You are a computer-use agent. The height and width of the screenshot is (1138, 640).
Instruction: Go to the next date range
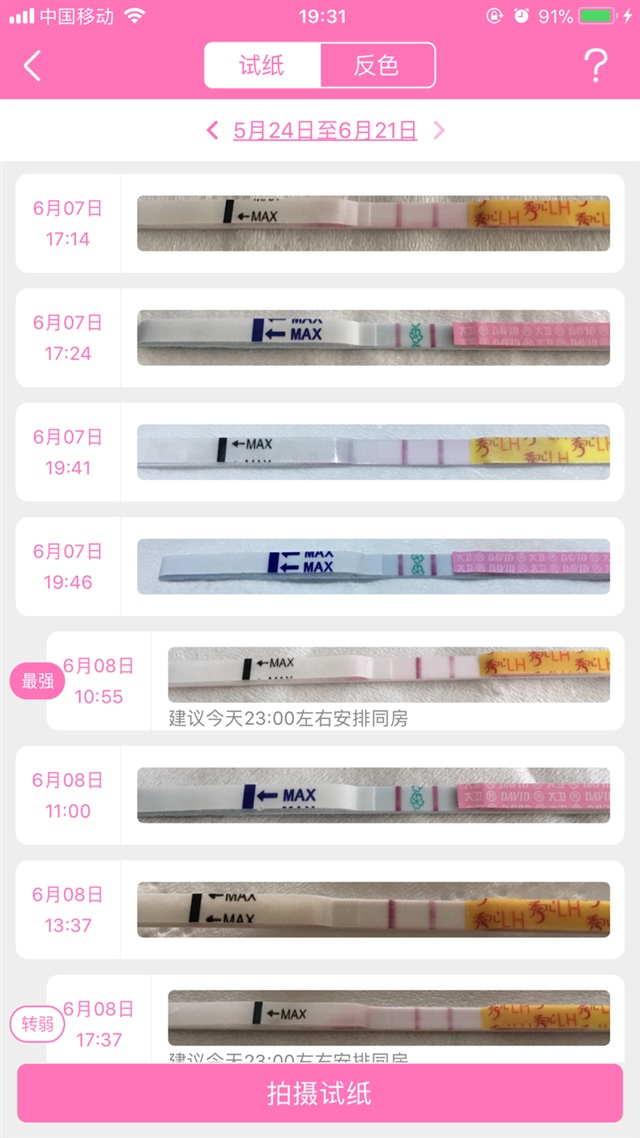coord(438,130)
